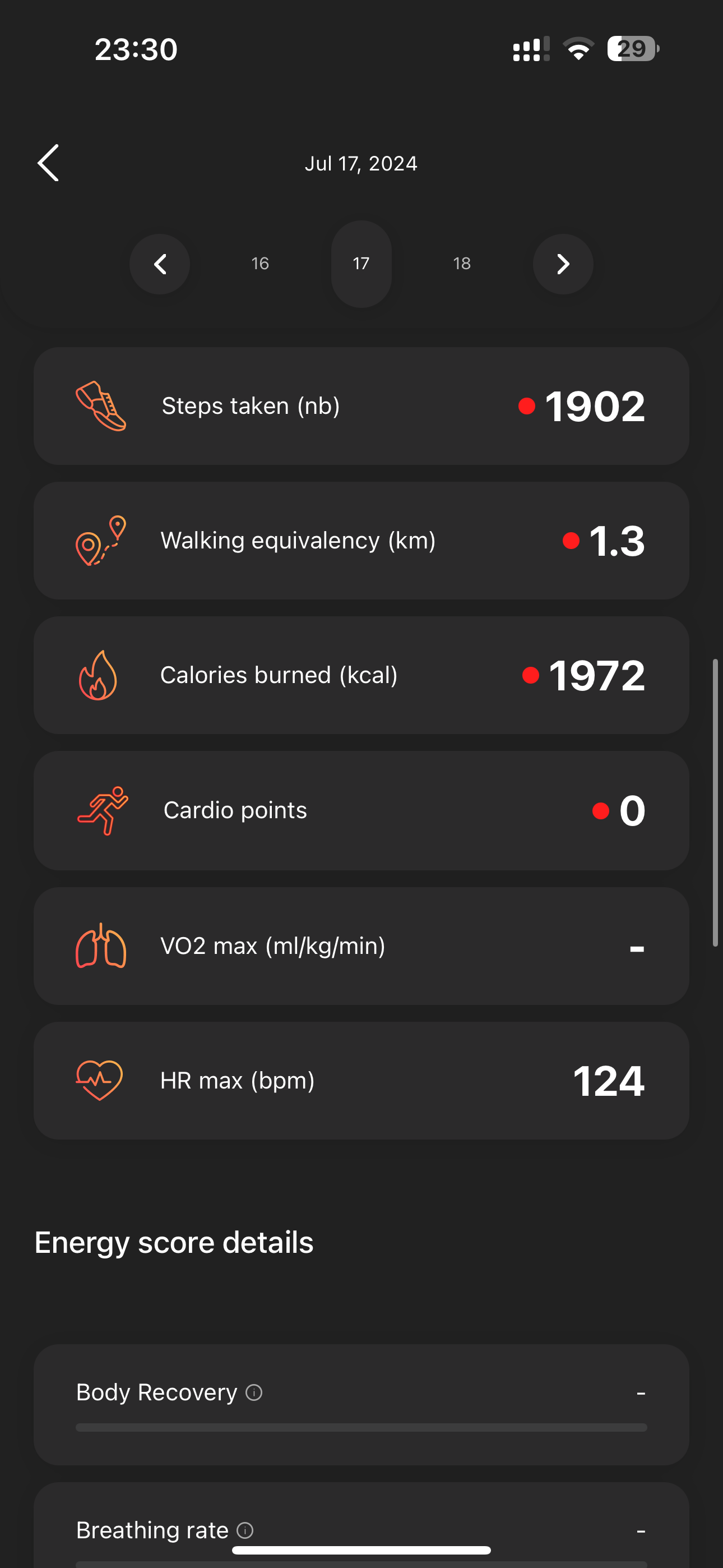This screenshot has height=1568, width=723.
Task: Go back using the top-left arrow
Action: [x=48, y=163]
